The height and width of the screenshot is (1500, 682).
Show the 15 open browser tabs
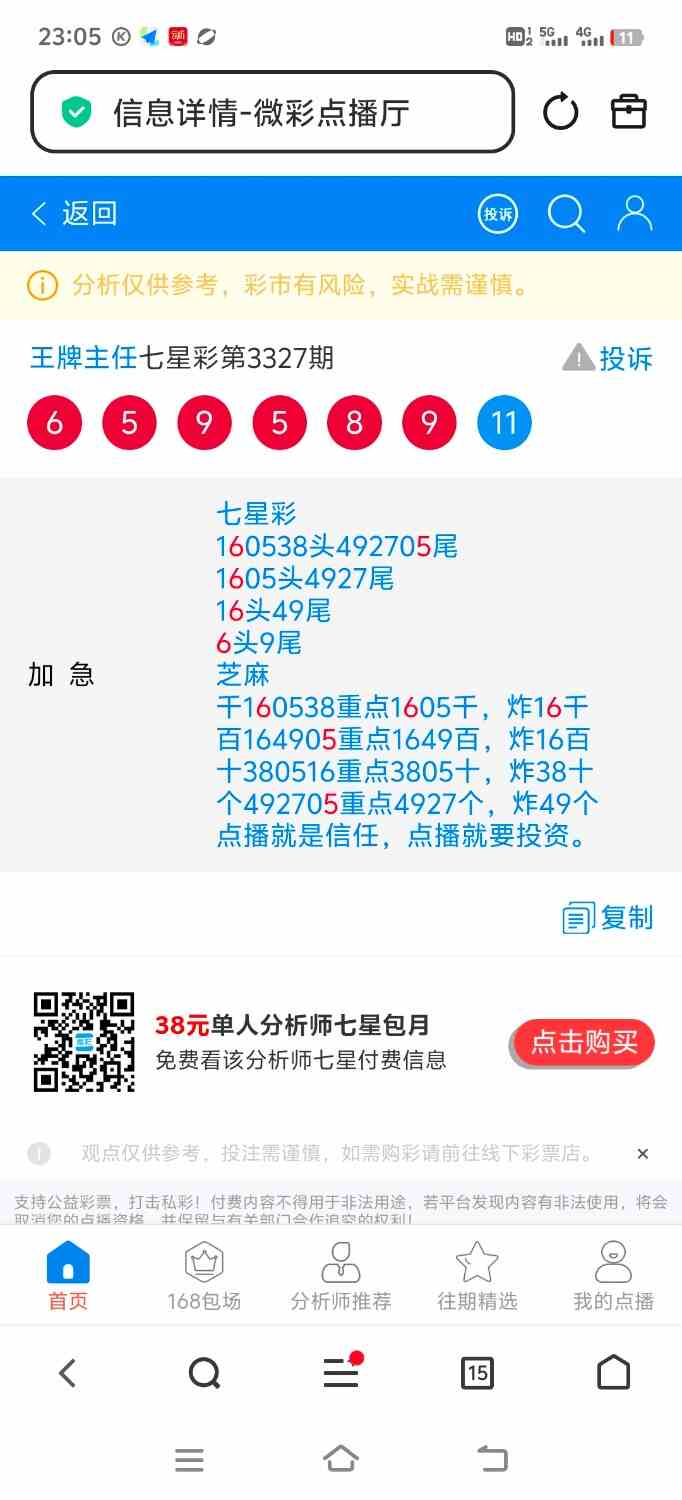point(477,1373)
